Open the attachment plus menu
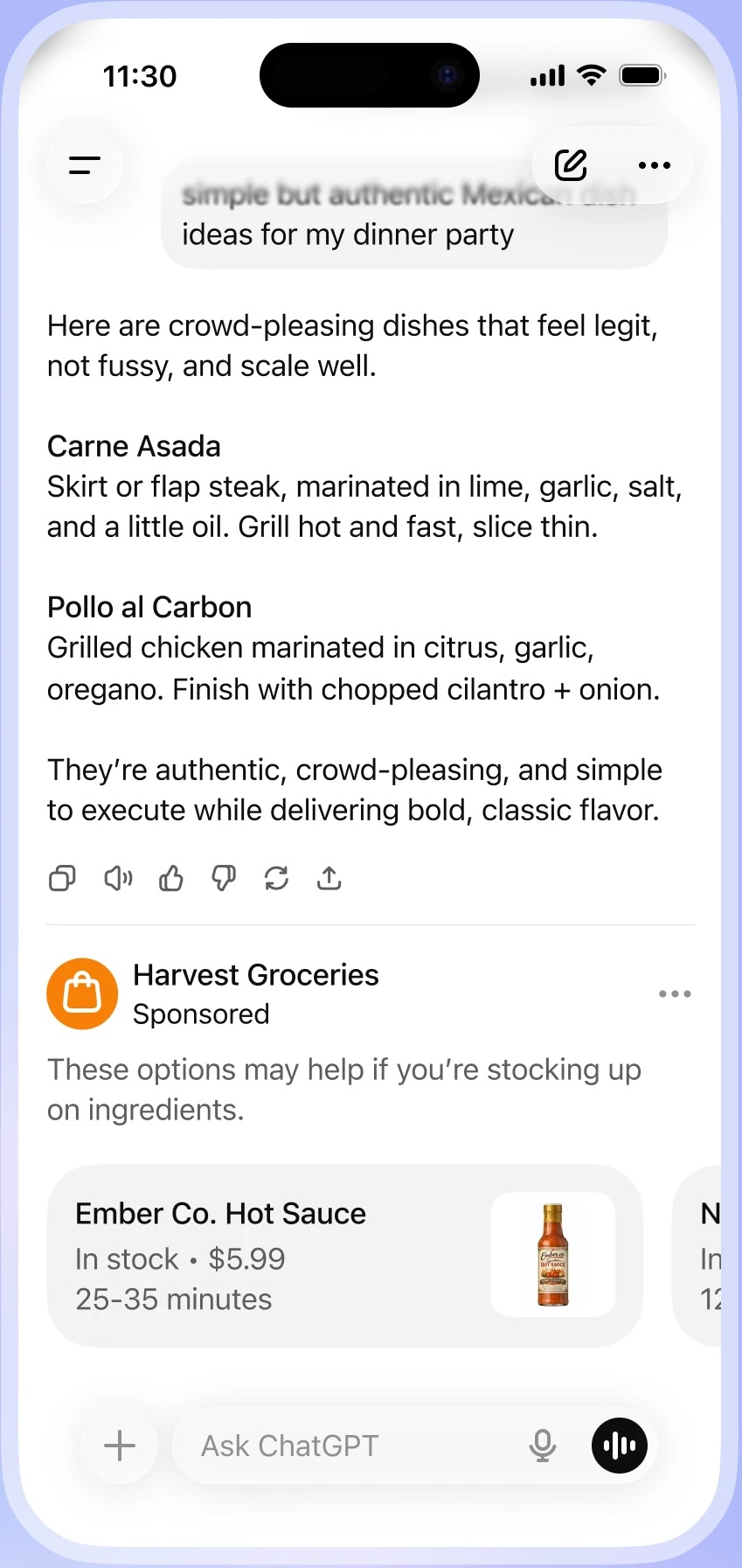The height and width of the screenshot is (1568, 742). point(119,1446)
